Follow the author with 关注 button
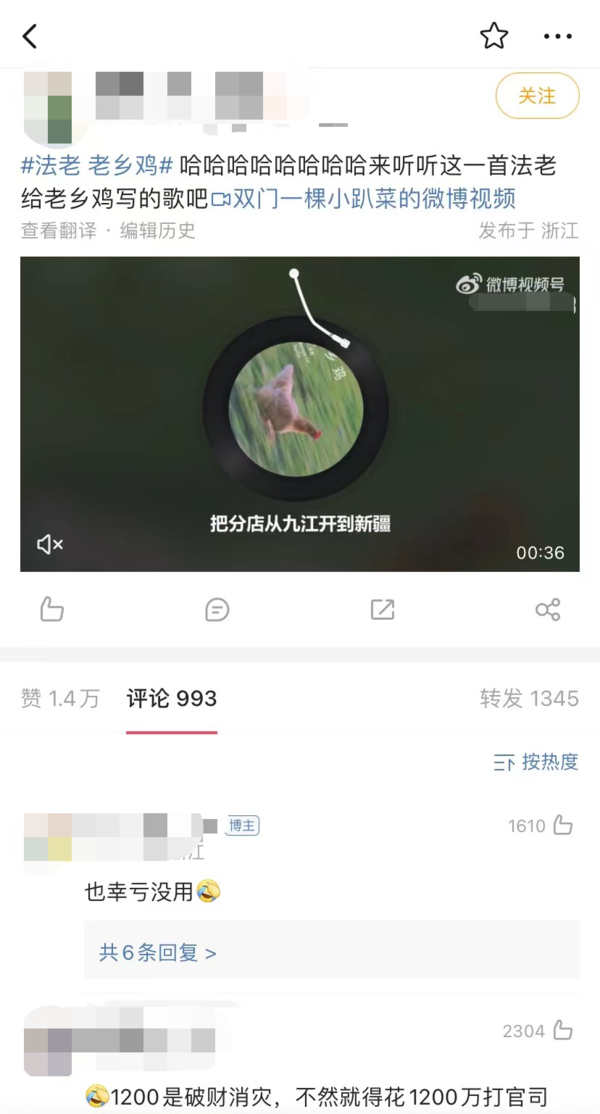 click(537, 96)
